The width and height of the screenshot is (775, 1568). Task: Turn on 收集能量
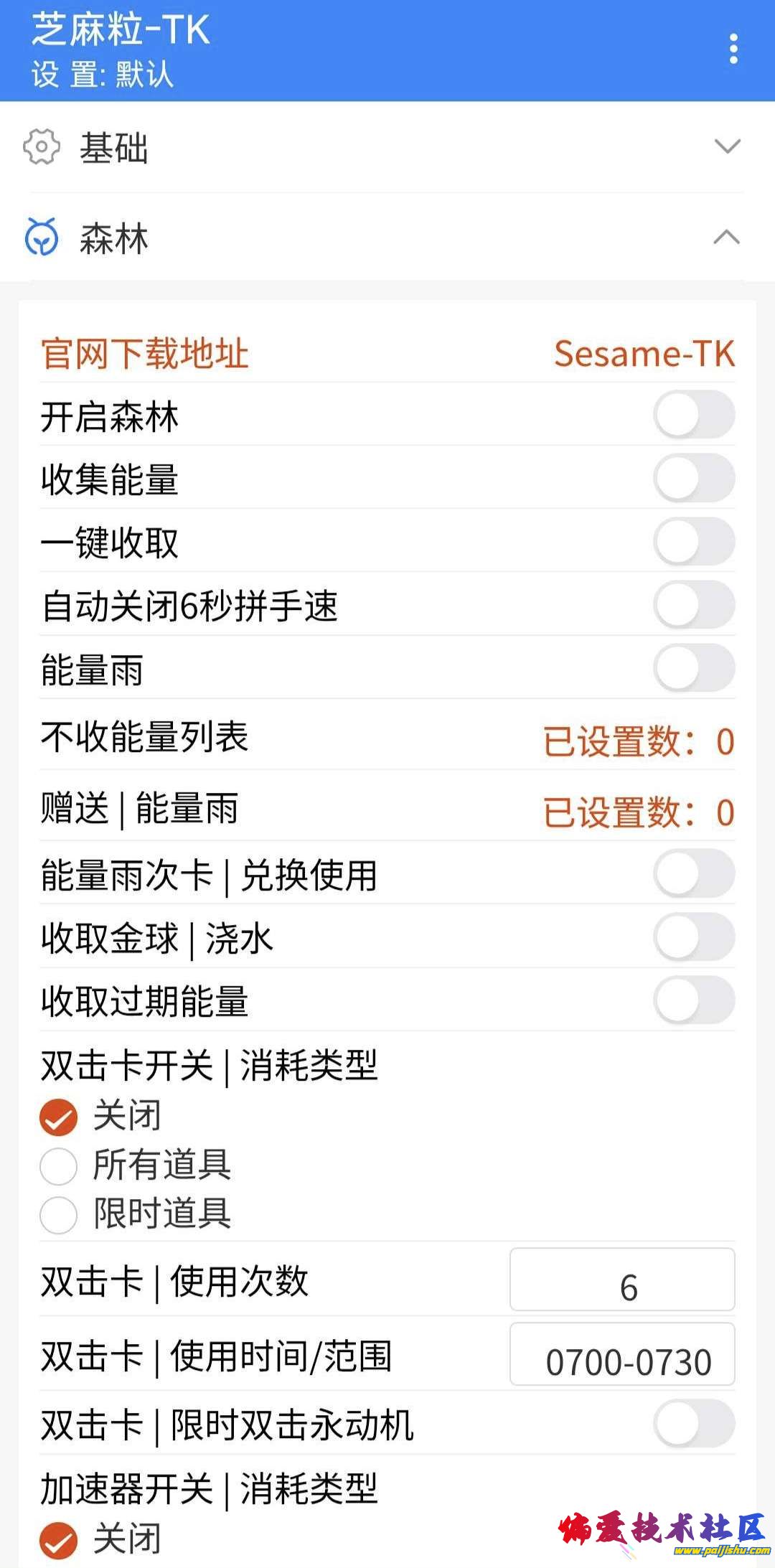(x=693, y=478)
